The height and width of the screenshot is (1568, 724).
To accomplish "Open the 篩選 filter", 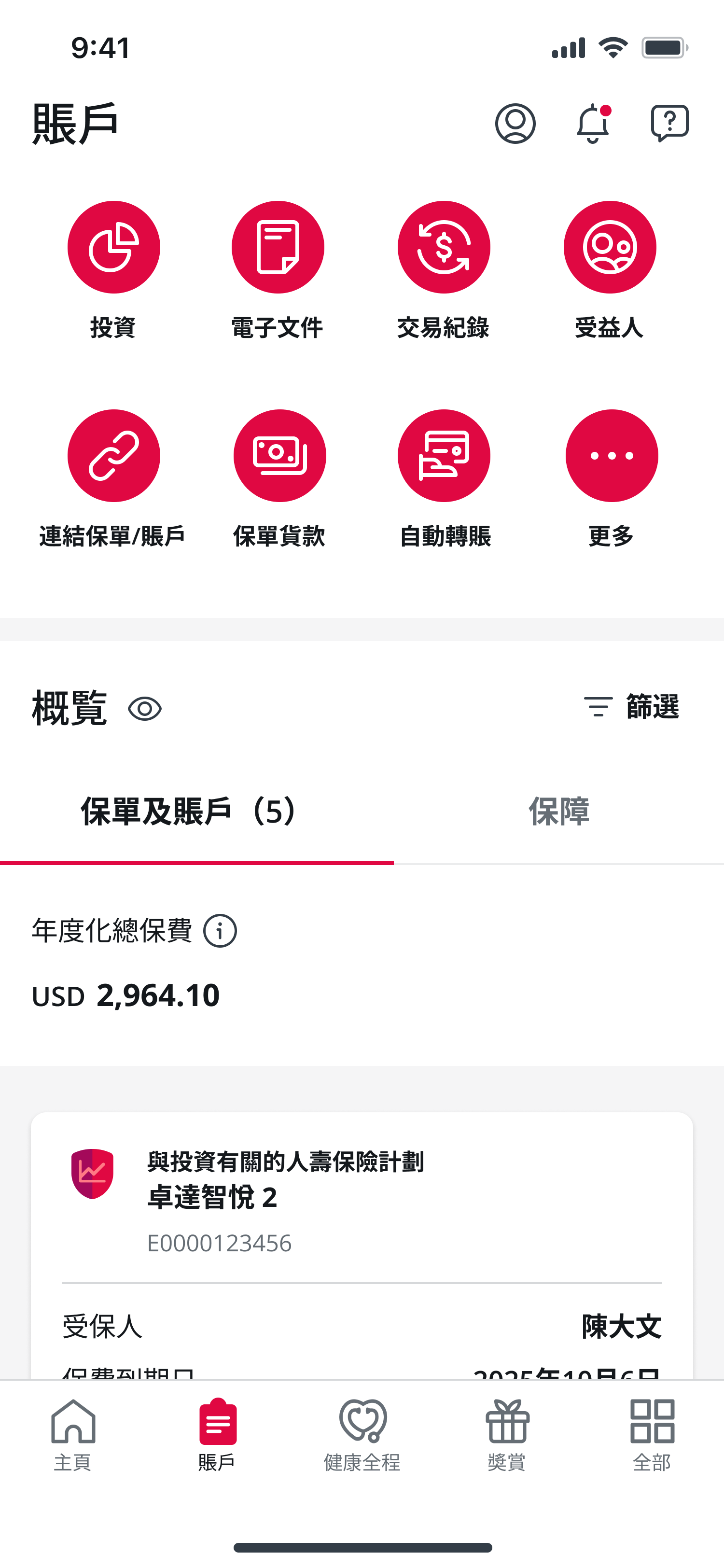I will coord(631,707).
